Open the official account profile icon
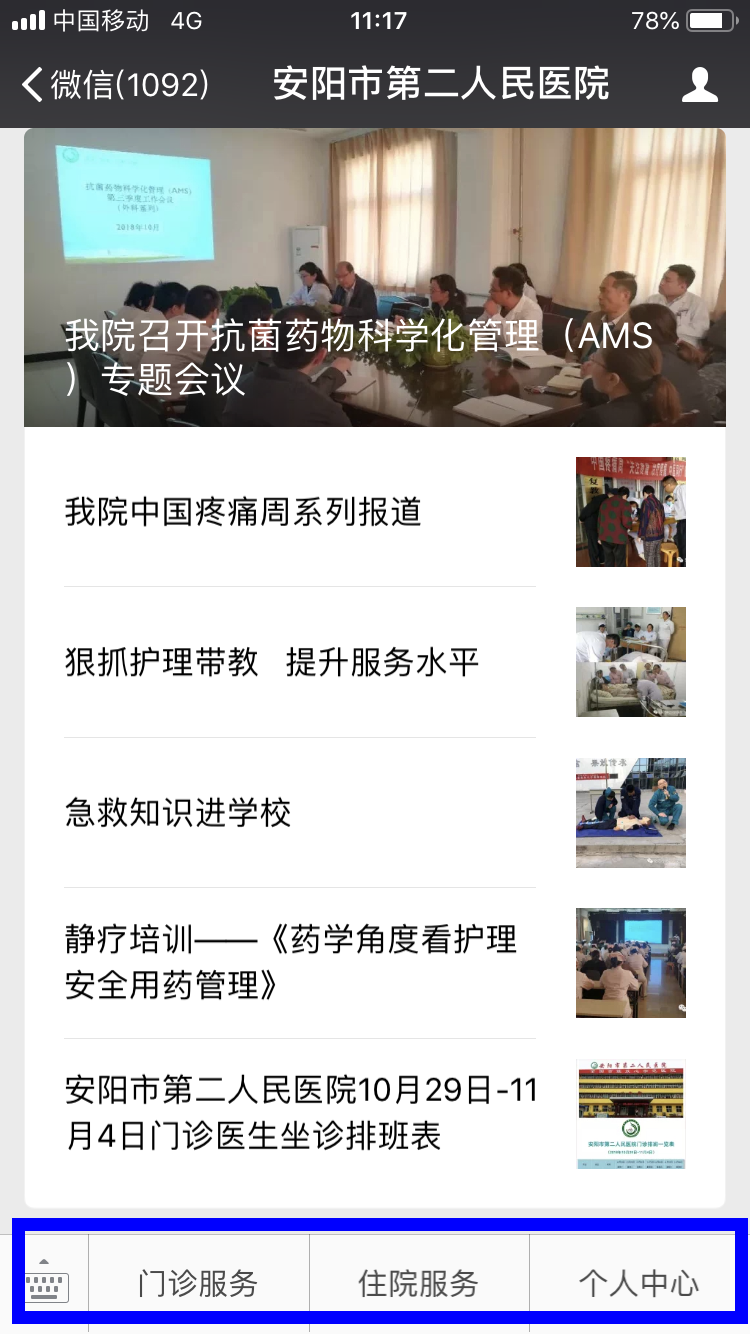The image size is (750, 1334). click(699, 85)
